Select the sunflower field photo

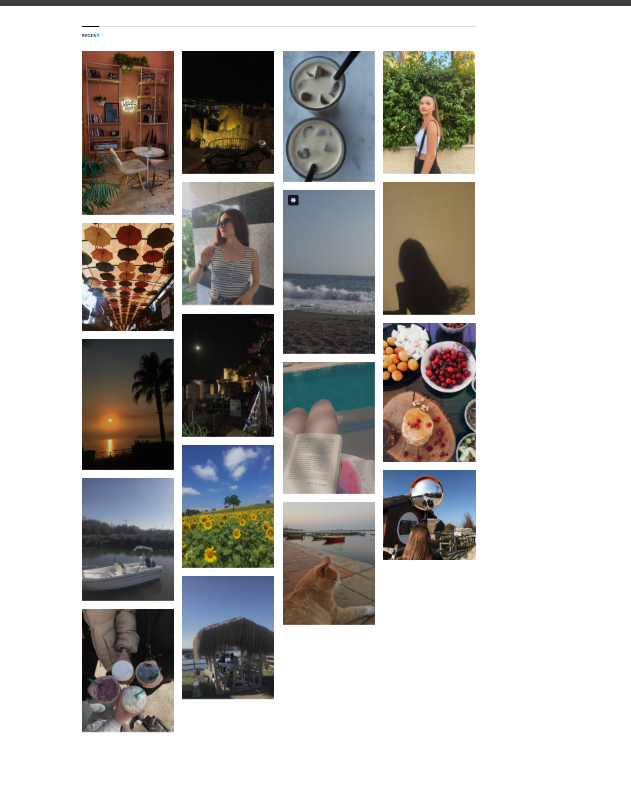click(x=228, y=506)
